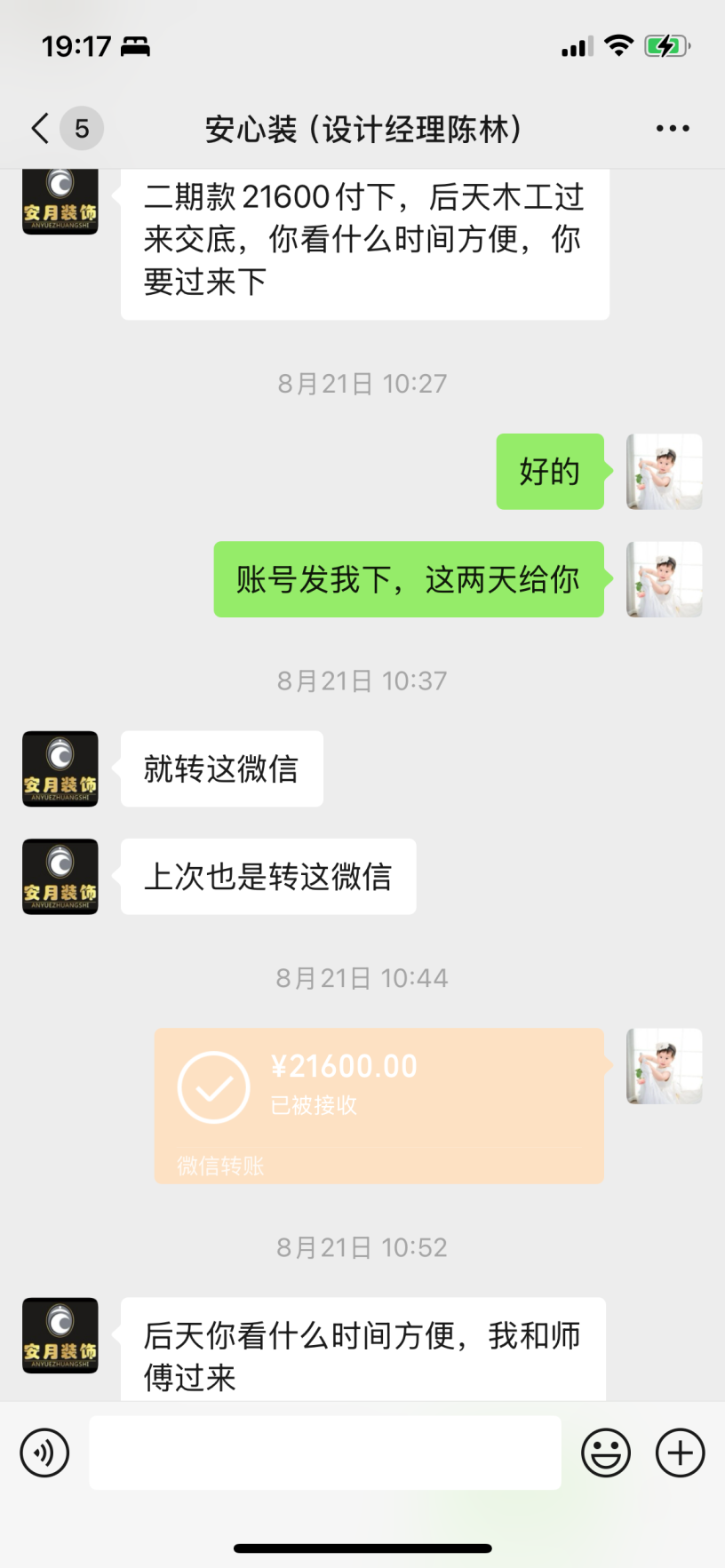Open my avatar beside "好的" message
Image resolution: width=725 pixels, height=1568 pixels.
point(664,472)
